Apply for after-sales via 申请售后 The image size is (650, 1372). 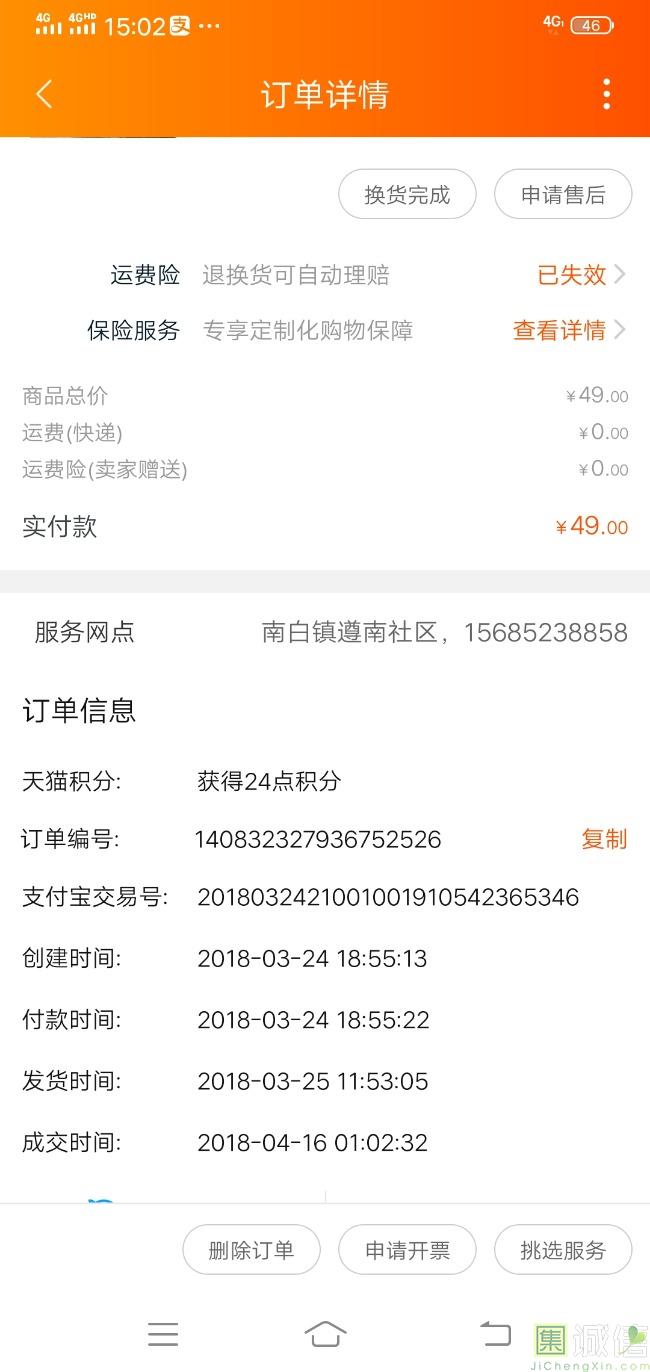(563, 194)
